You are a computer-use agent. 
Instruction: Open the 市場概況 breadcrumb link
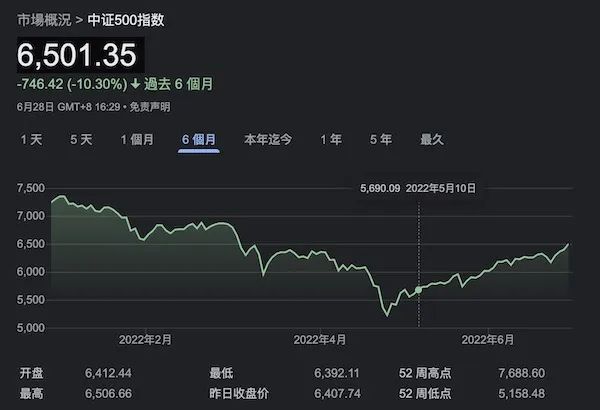[44, 18]
